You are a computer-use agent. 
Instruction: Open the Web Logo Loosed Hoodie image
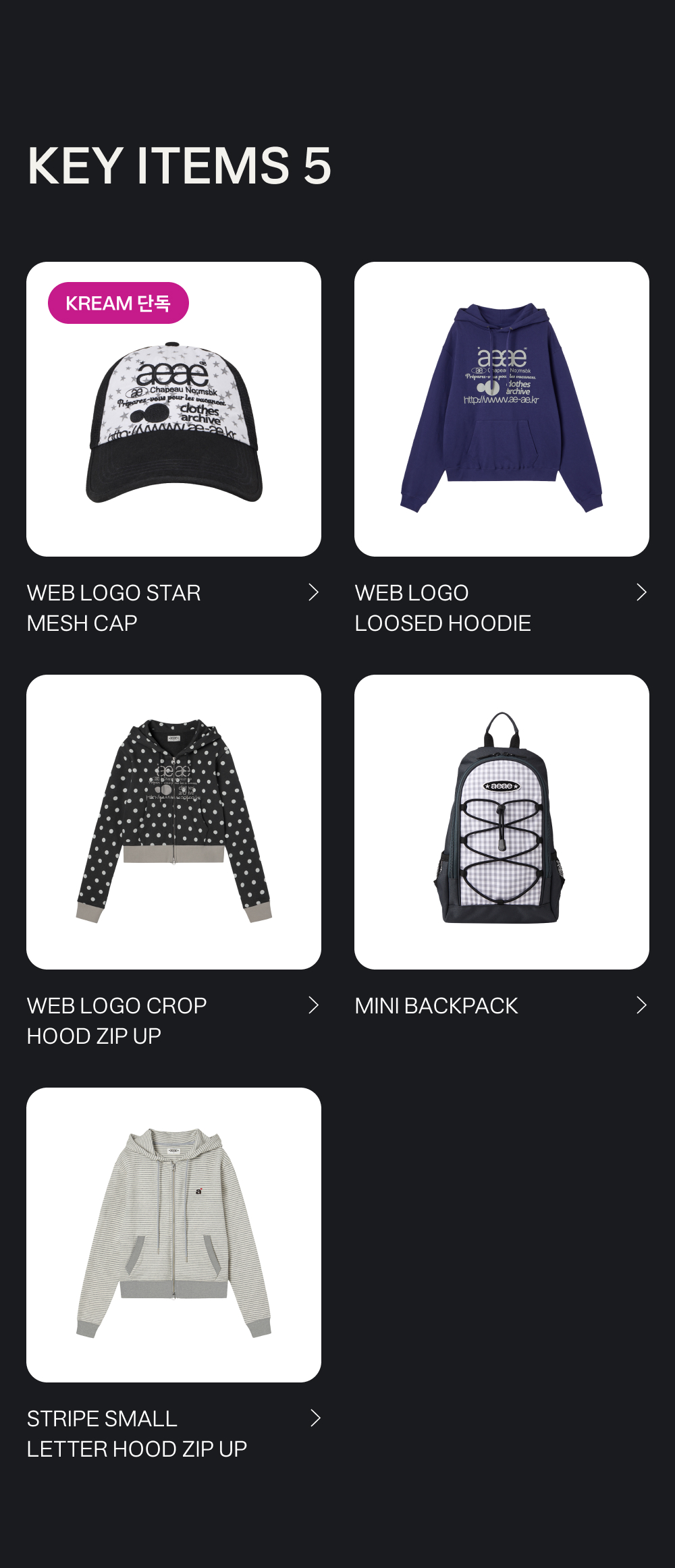click(502, 409)
